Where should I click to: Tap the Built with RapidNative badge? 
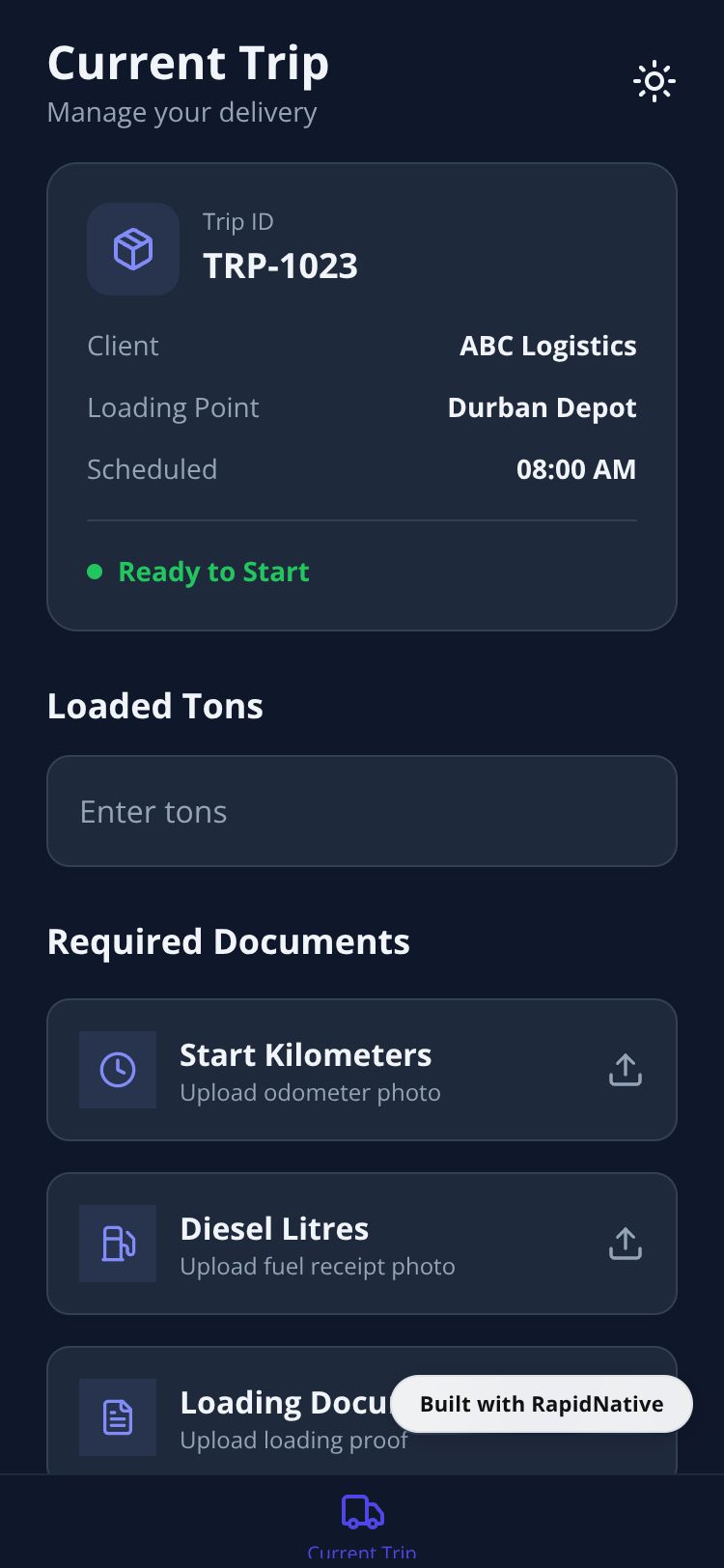[x=541, y=1404]
